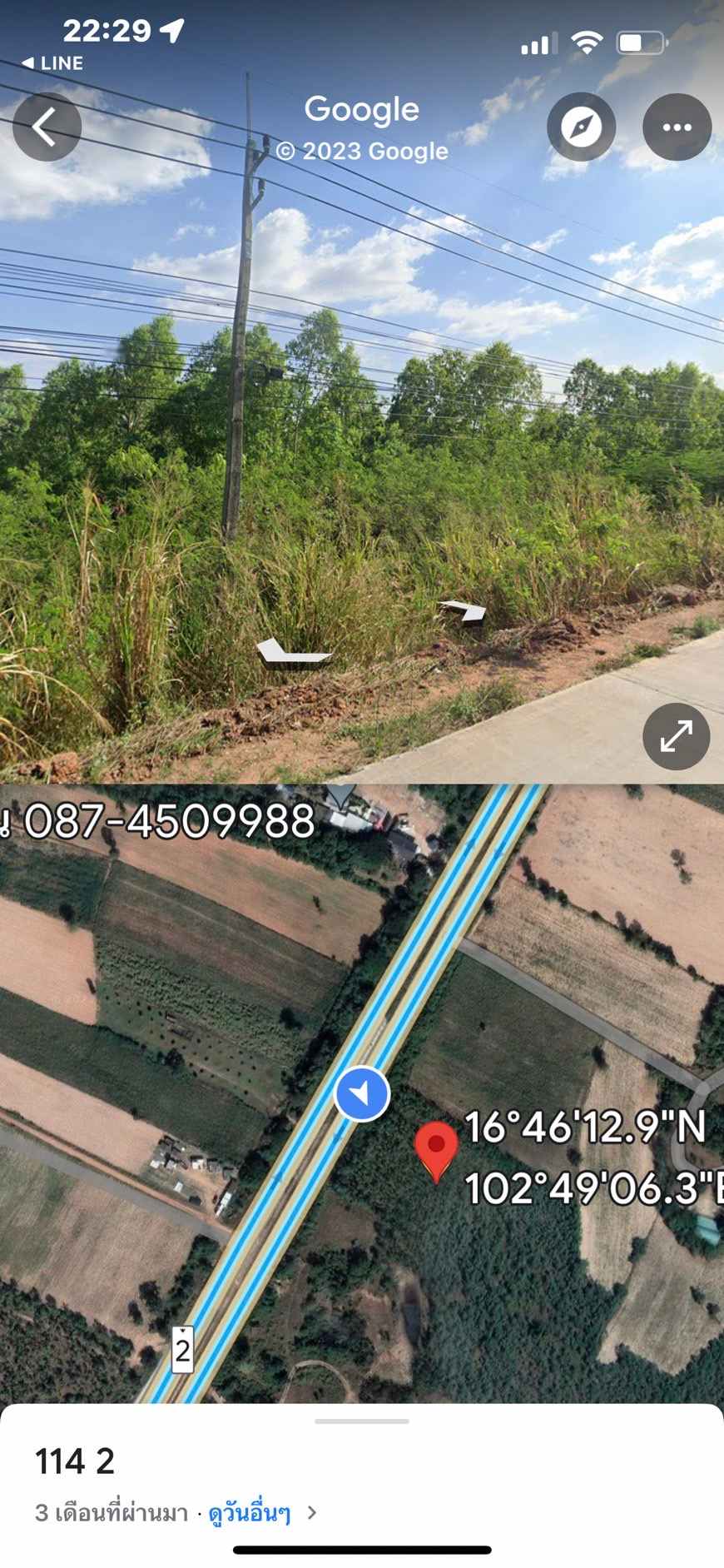Expand the bottom sheet drag handle

(362, 1420)
